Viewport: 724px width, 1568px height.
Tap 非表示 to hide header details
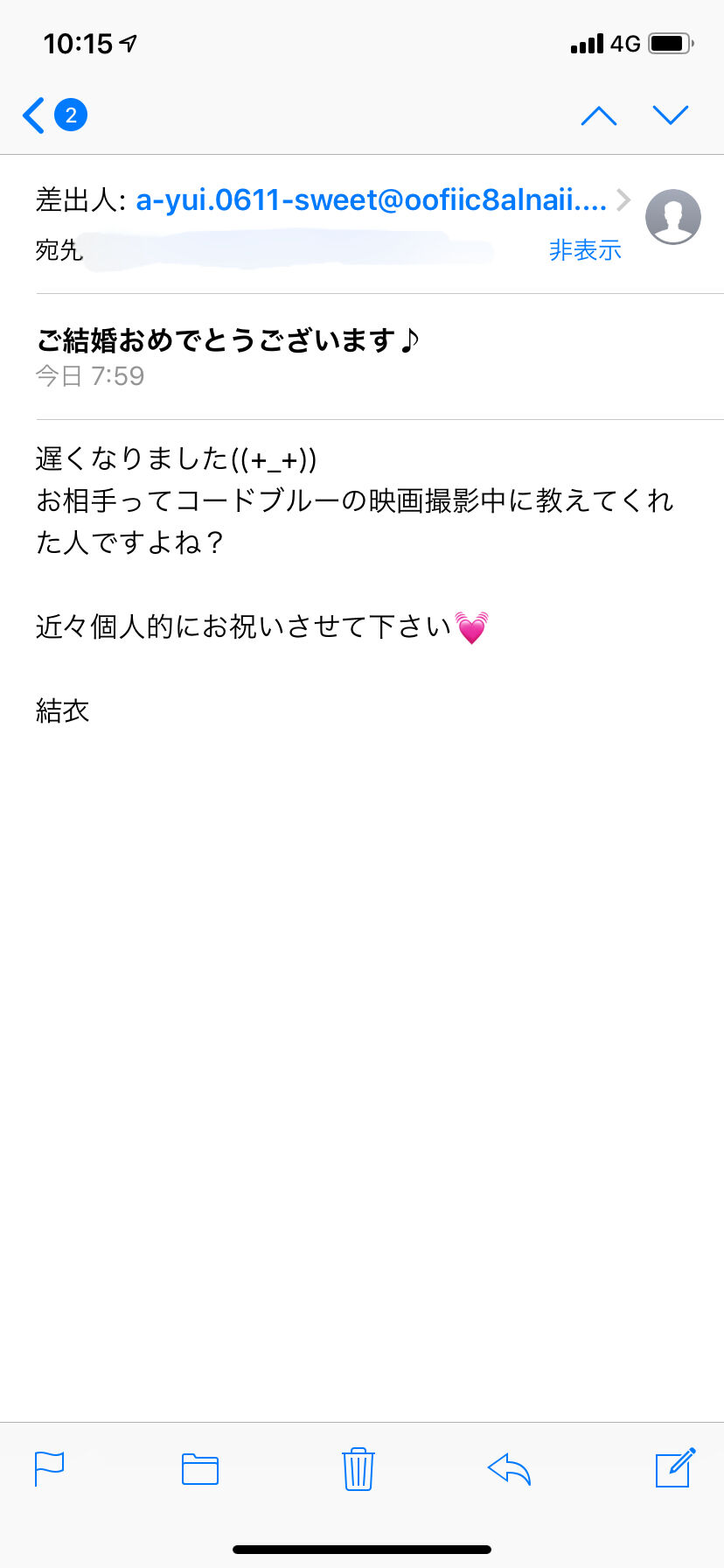pyautogui.click(x=584, y=250)
